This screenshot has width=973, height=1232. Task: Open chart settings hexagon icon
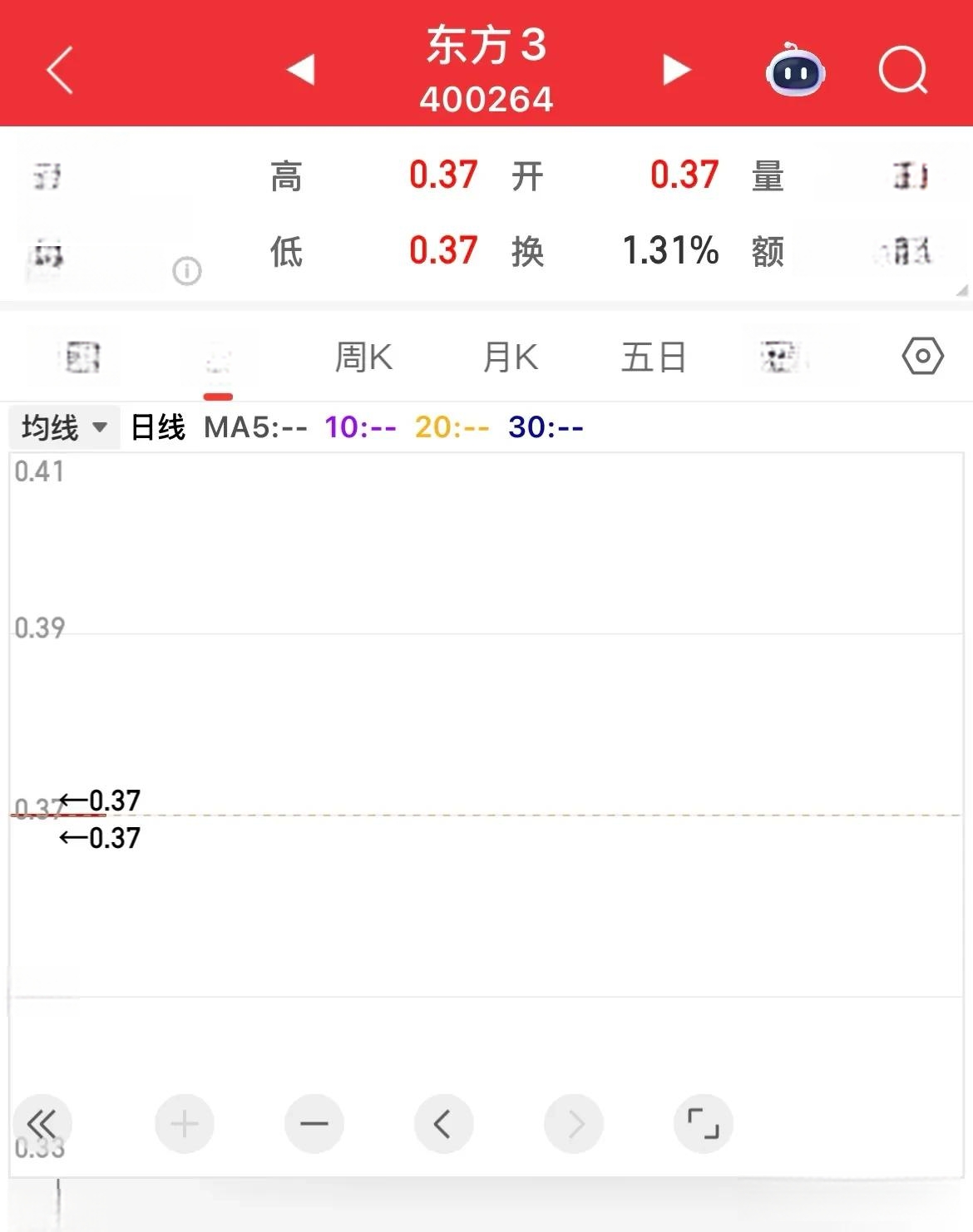click(922, 357)
